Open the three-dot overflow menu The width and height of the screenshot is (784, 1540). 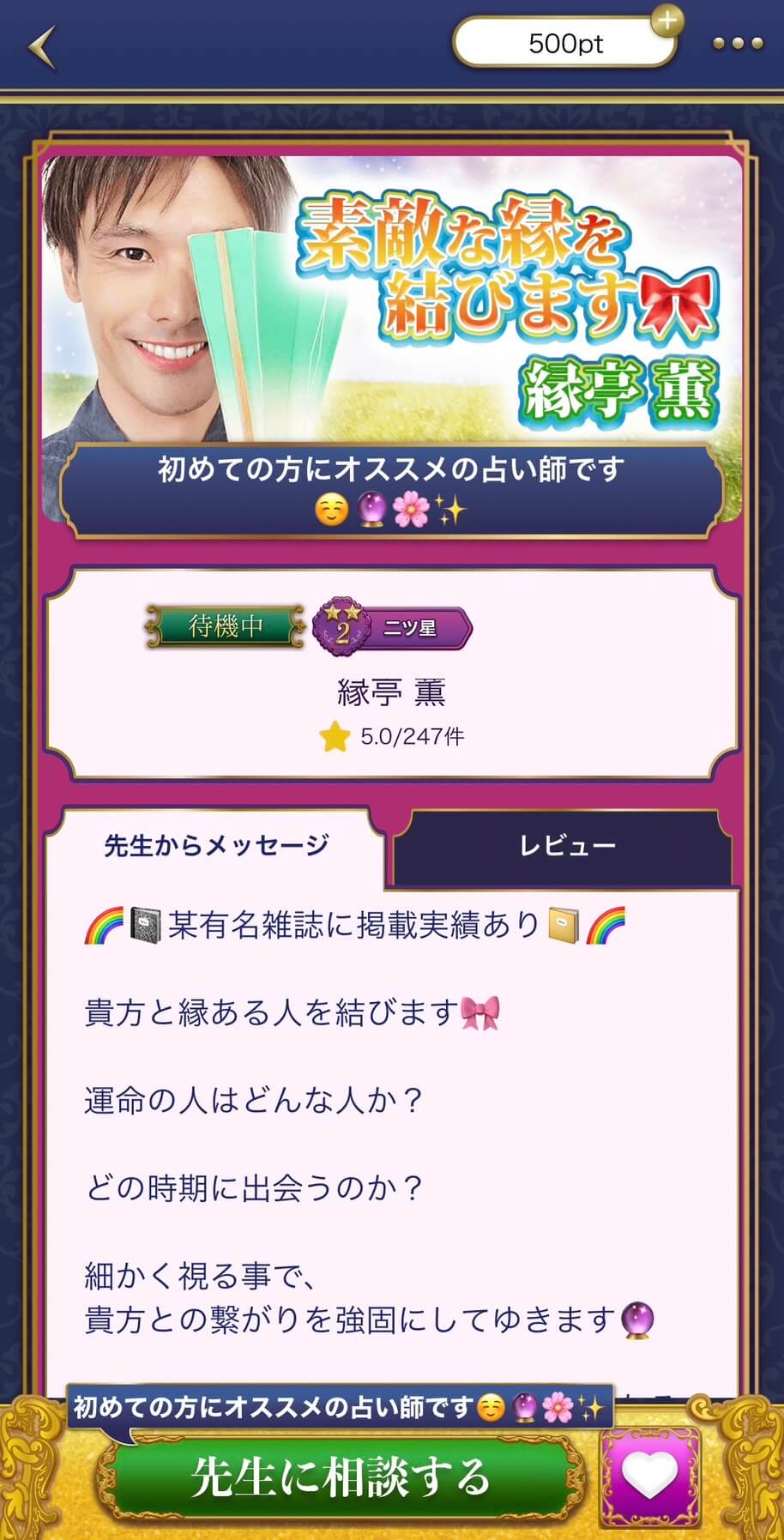point(738,43)
